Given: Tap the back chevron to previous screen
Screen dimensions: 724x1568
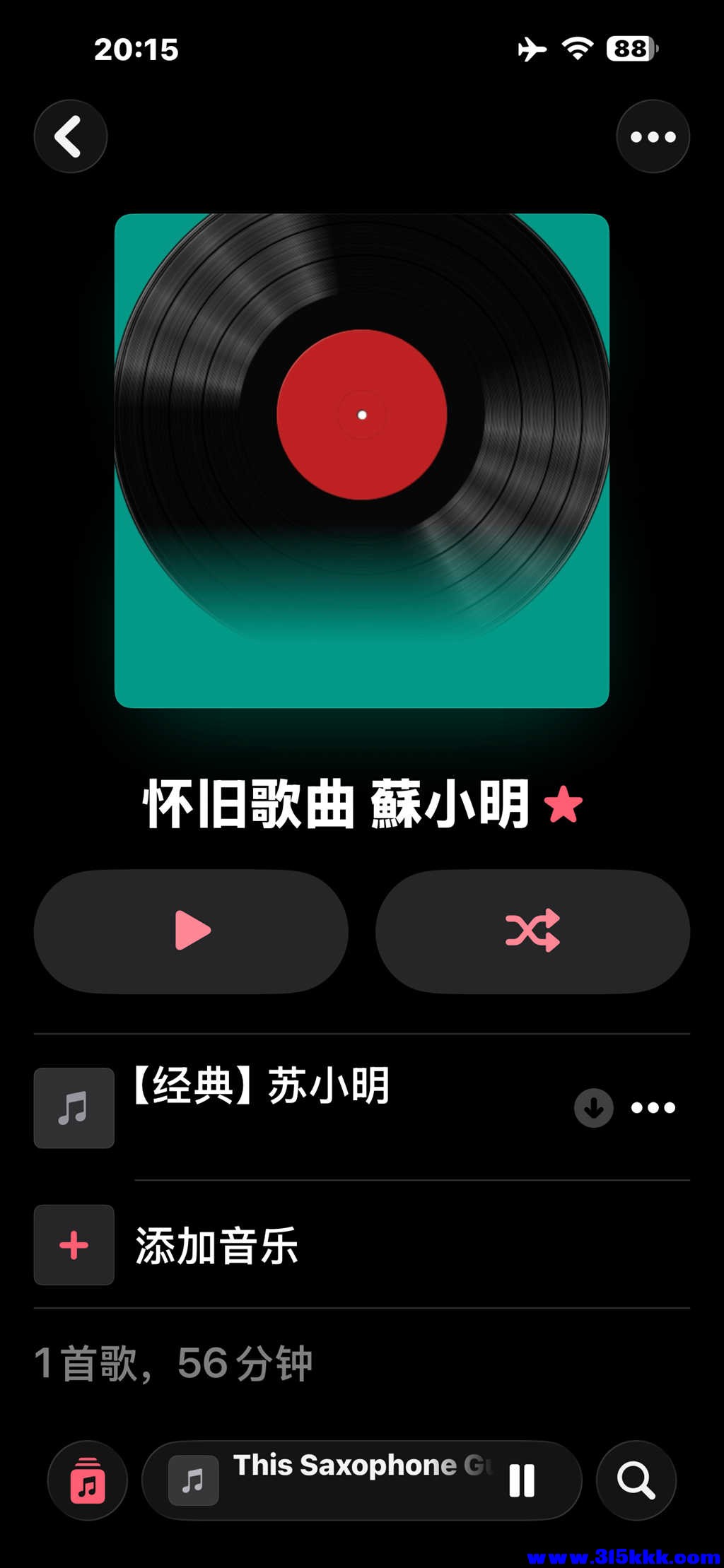Looking at the screenshot, I should (70, 136).
